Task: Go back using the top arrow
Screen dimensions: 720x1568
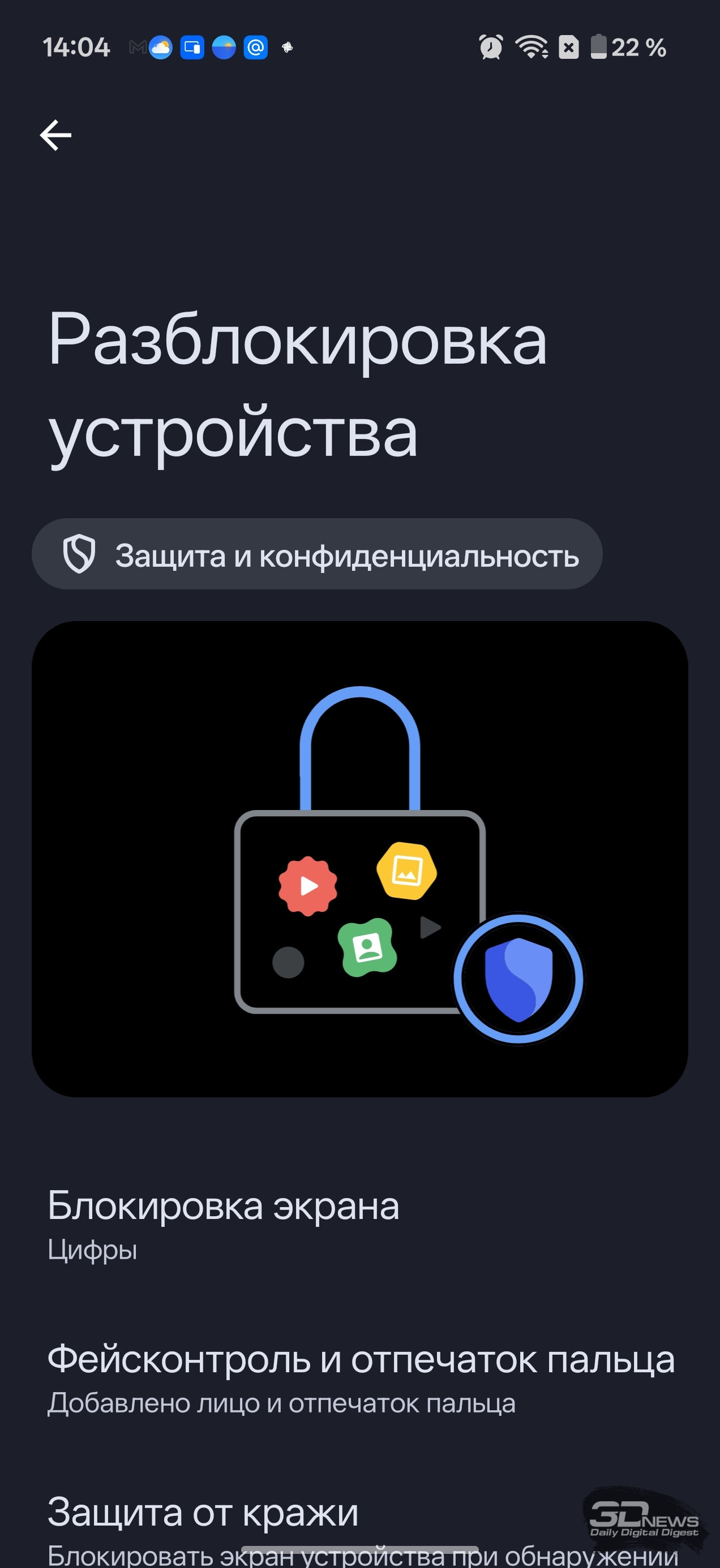Action: click(x=56, y=135)
